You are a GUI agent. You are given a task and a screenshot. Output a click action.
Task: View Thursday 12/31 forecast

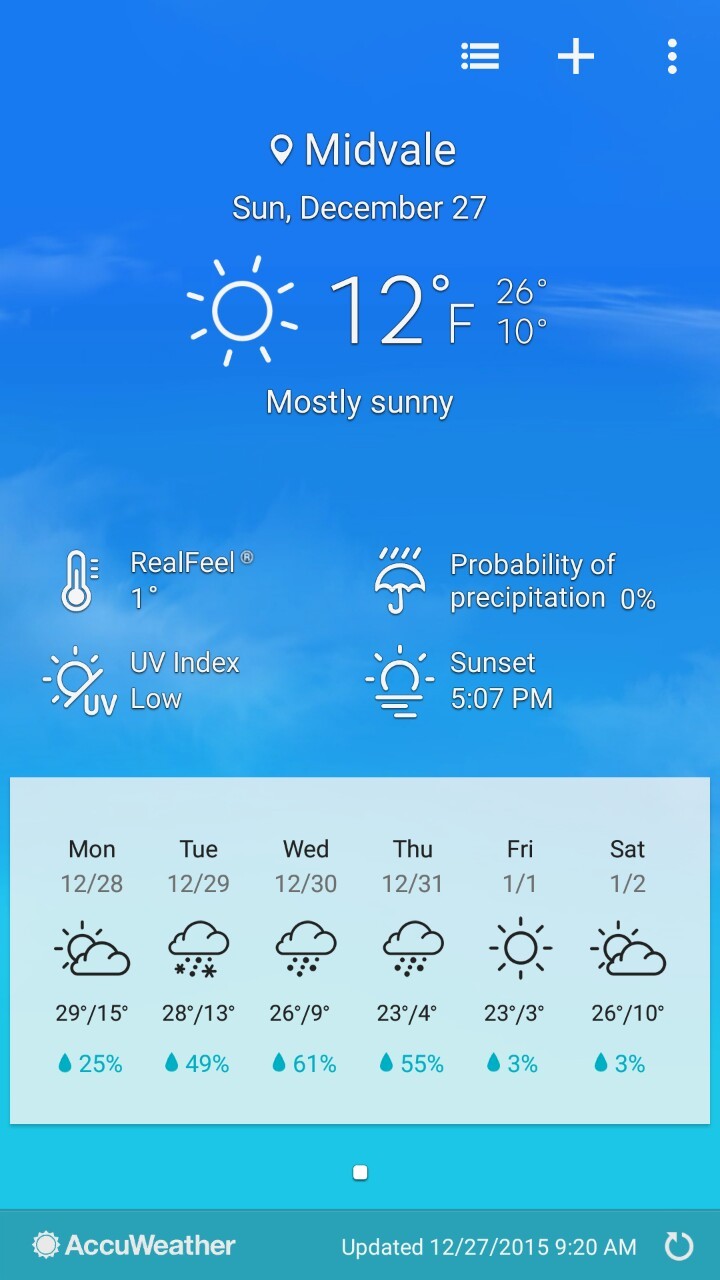(413, 957)
